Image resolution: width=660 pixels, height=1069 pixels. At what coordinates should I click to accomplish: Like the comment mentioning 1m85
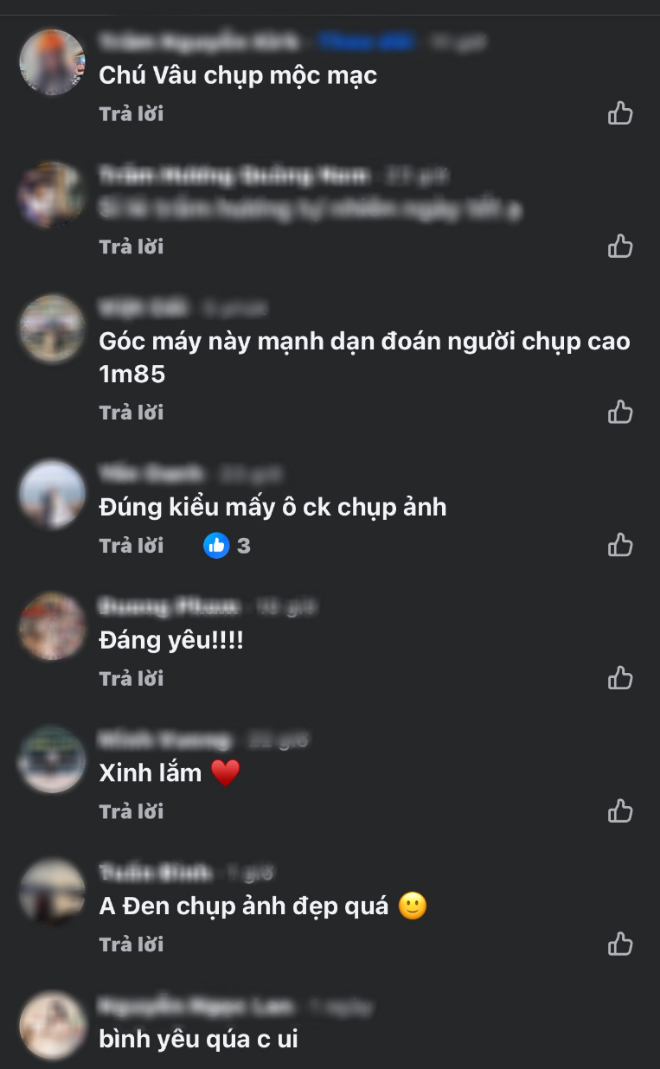(620, 412)
